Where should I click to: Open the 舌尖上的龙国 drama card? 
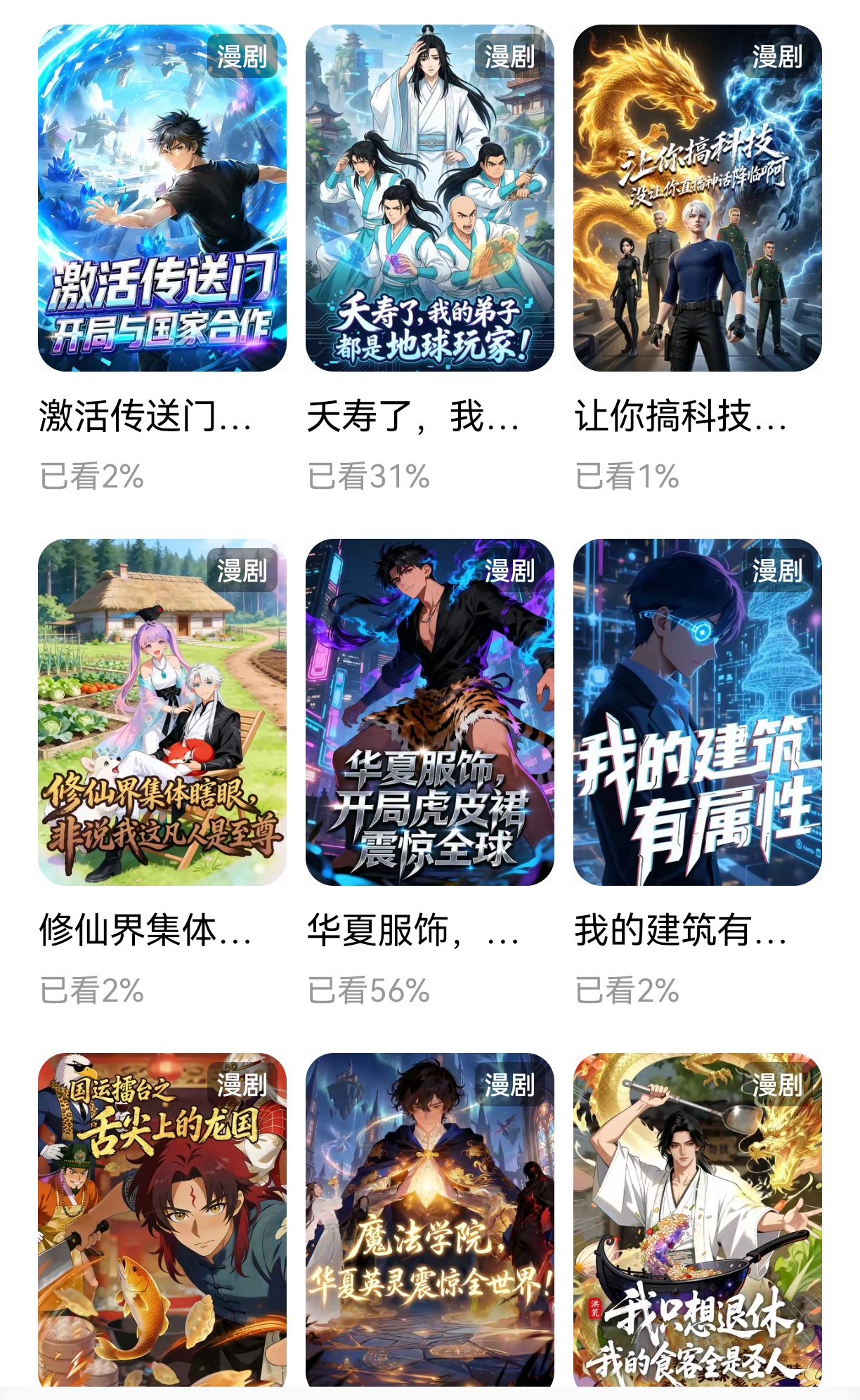pyautogui.click(x=162, y=1219)
